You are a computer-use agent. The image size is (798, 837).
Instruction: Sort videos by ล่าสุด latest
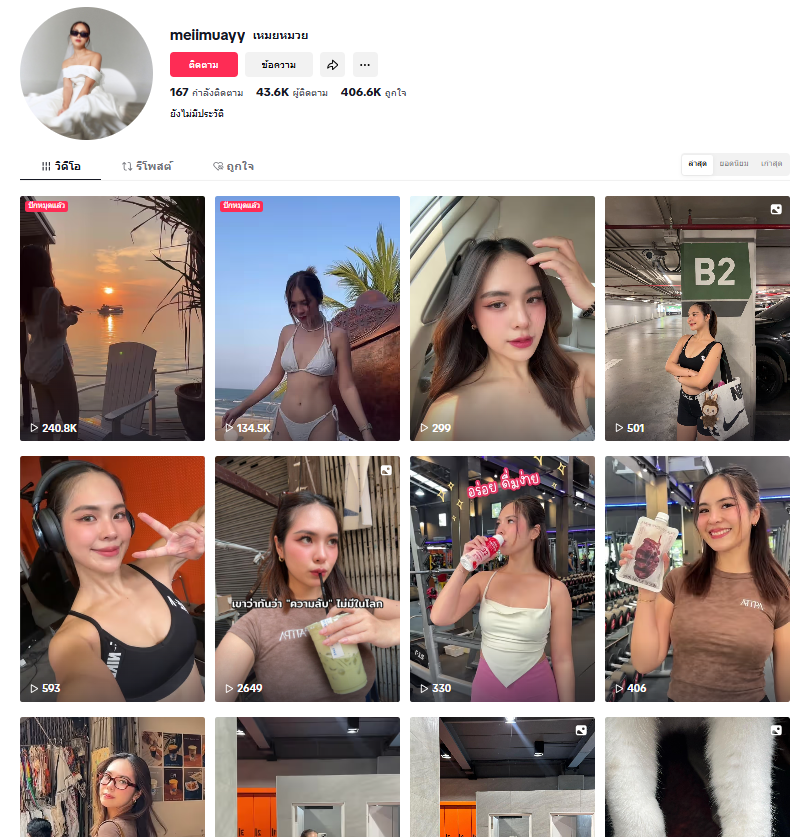(697, 164)
